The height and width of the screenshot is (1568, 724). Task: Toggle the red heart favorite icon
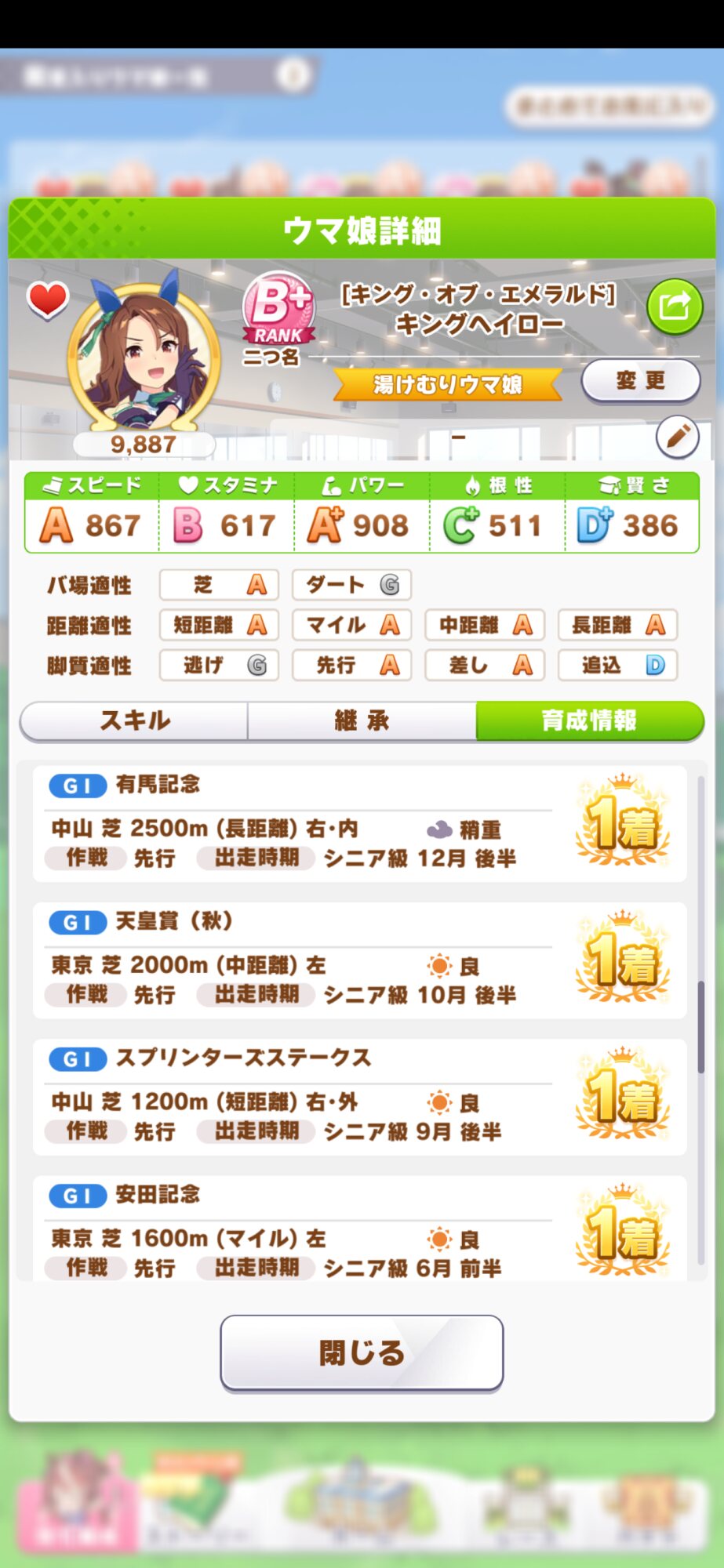point(48,299)
